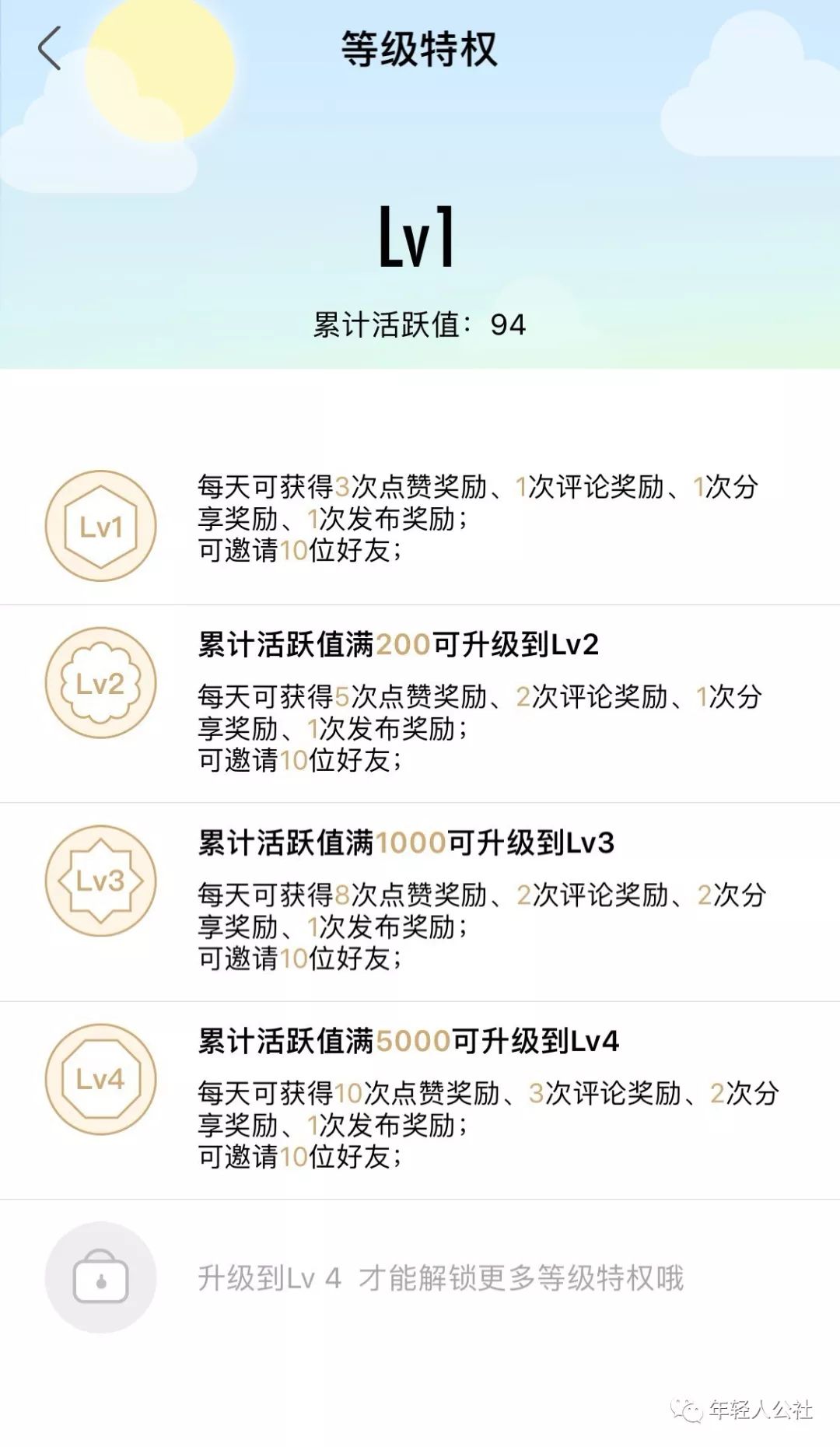Tap the back chevron in the top left

coord(48,48)
